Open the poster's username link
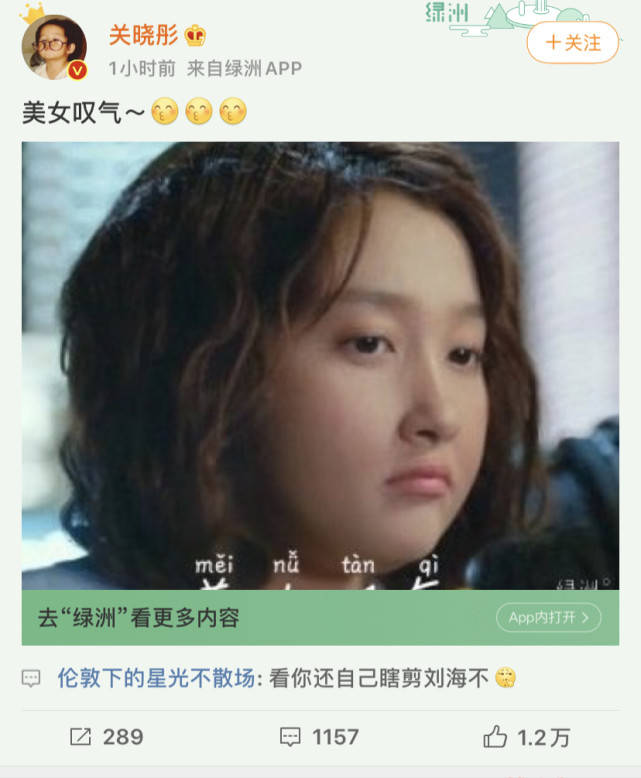Screen dimensions: 641x778 pos(144,36)
